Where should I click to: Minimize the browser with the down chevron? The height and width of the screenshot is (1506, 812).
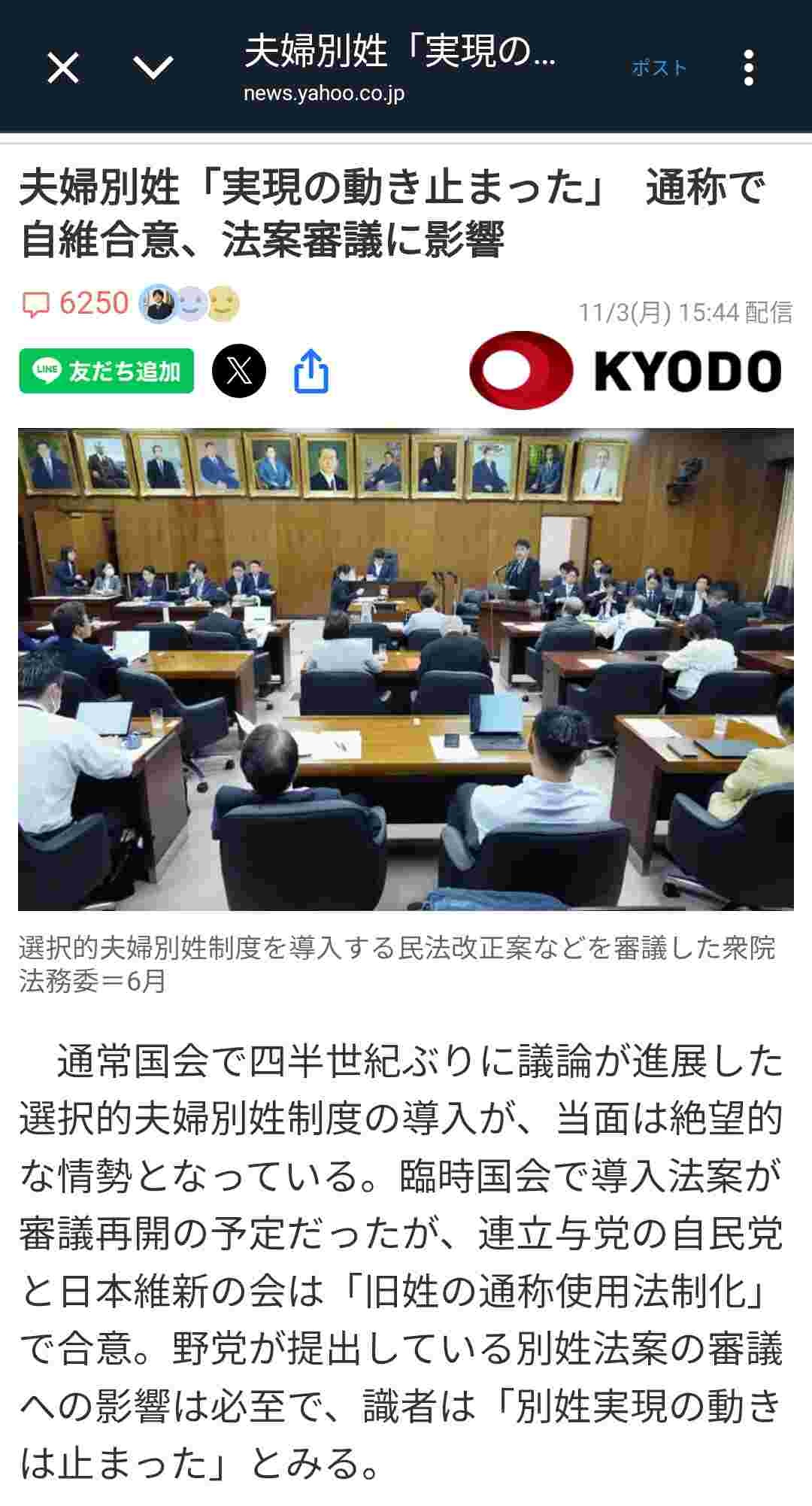[153, 68]
